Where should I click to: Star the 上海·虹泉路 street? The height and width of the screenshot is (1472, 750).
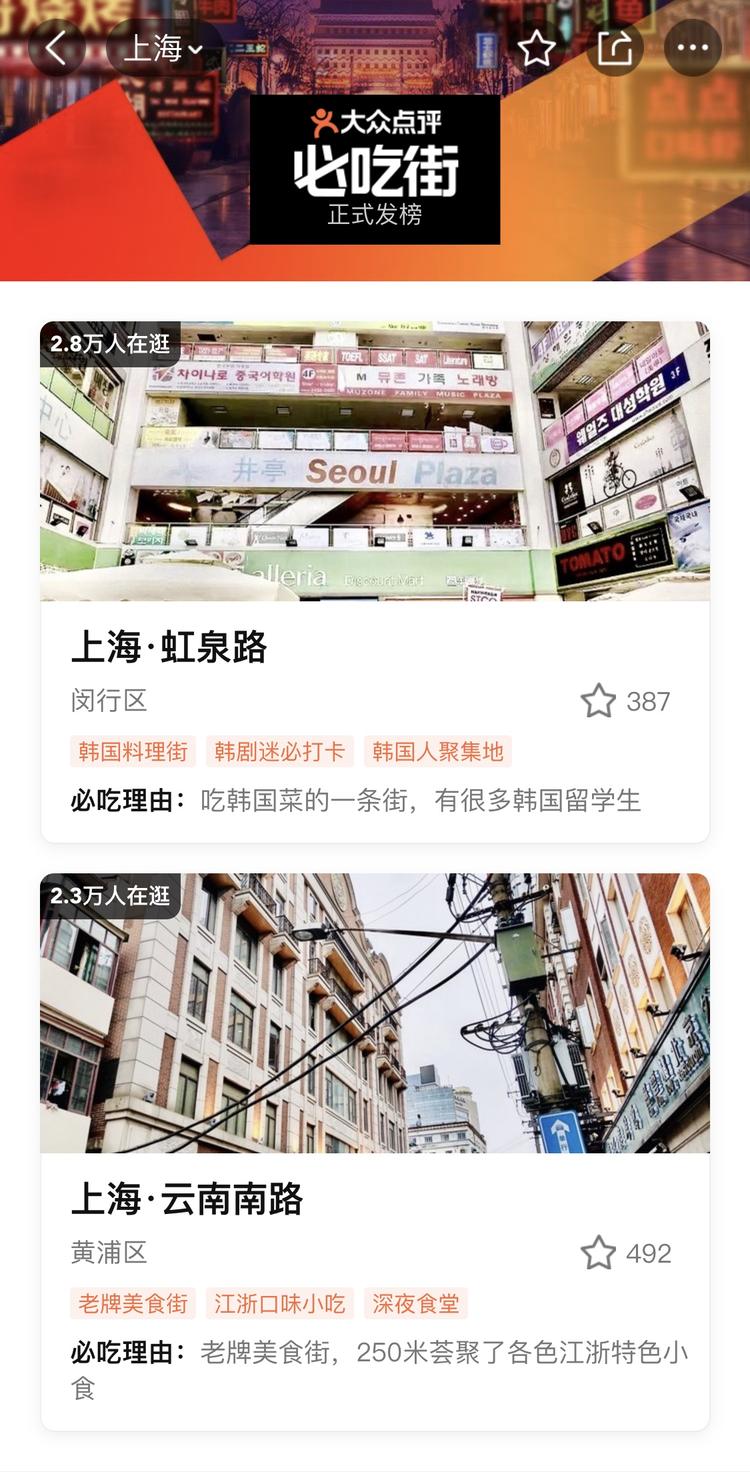[599, 701]
